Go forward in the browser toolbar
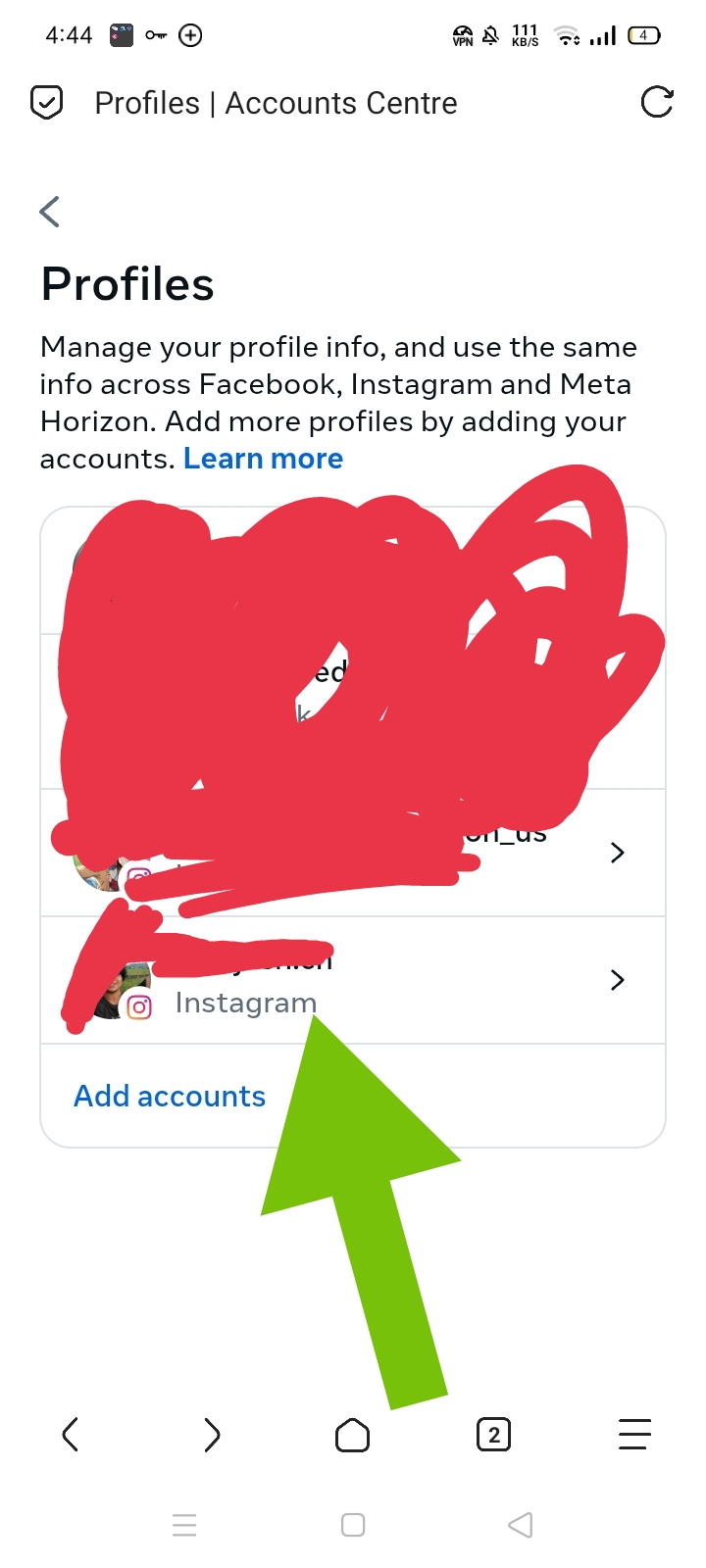 click(212, 1435)
